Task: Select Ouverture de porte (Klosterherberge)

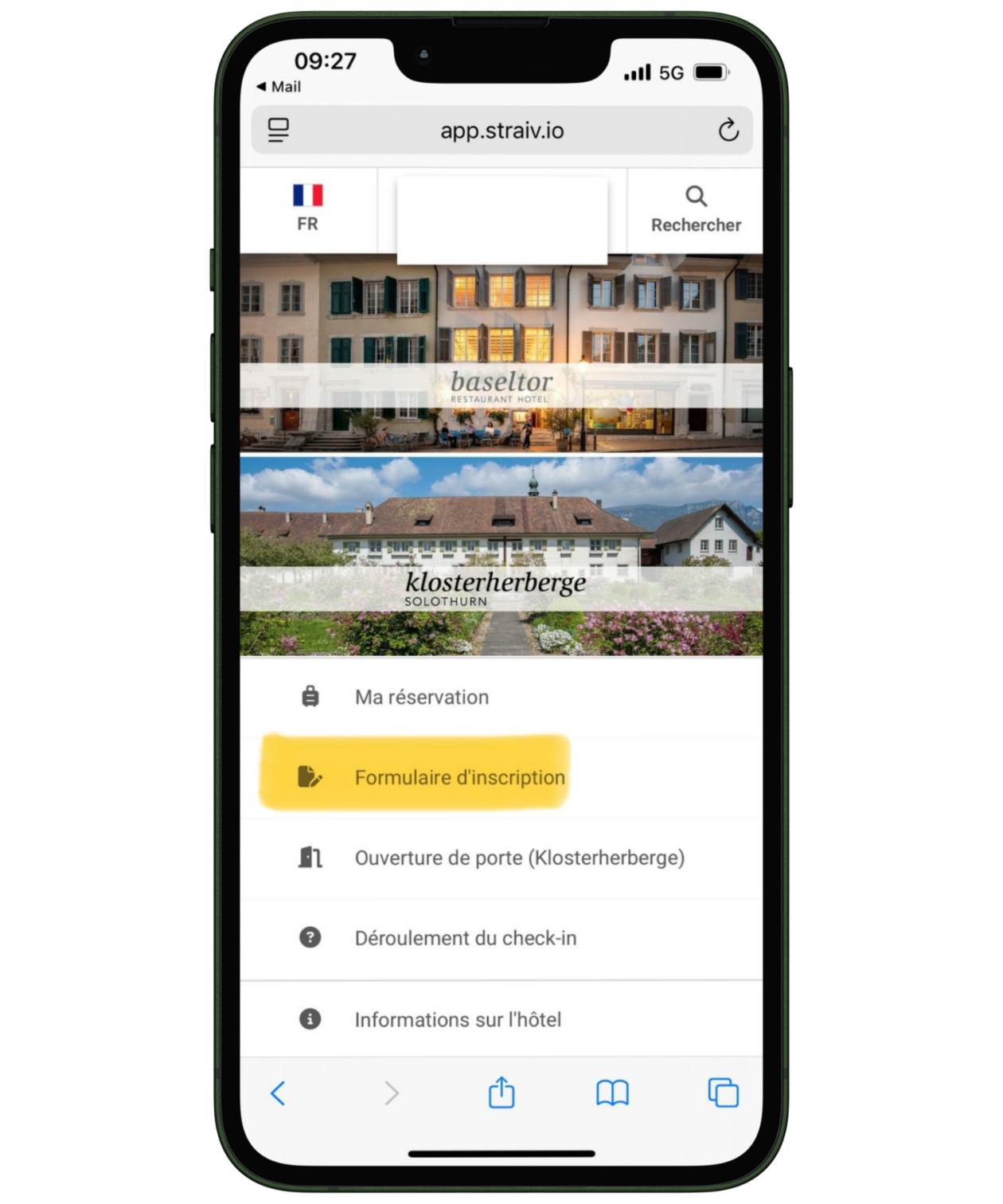Action: [518, 858]
